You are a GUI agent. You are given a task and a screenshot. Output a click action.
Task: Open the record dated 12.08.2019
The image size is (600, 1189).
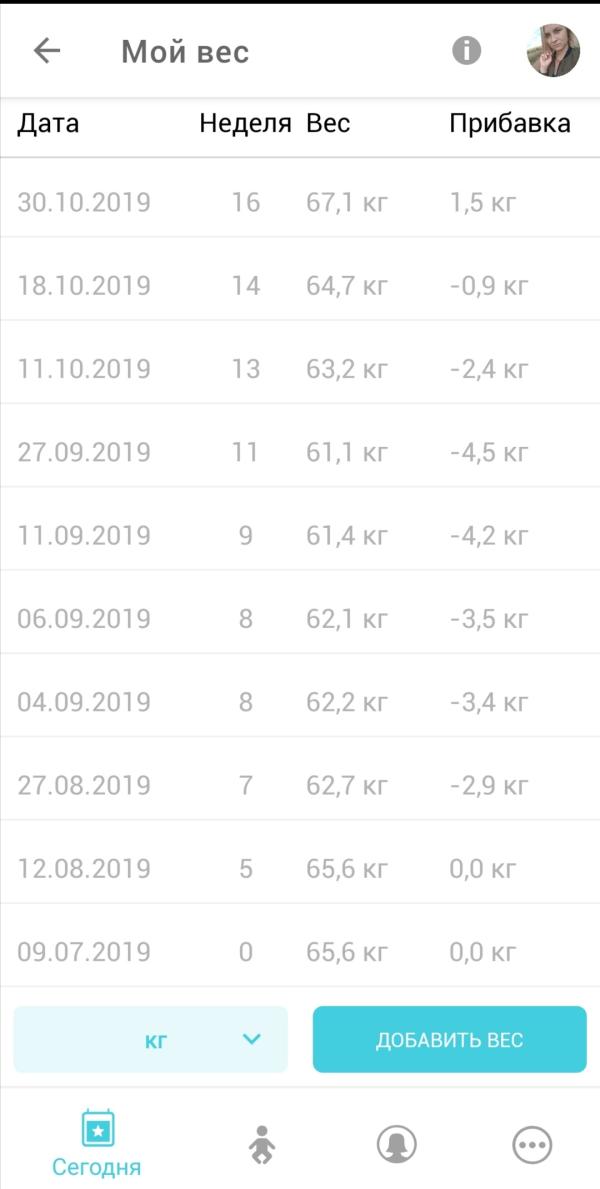300,868
